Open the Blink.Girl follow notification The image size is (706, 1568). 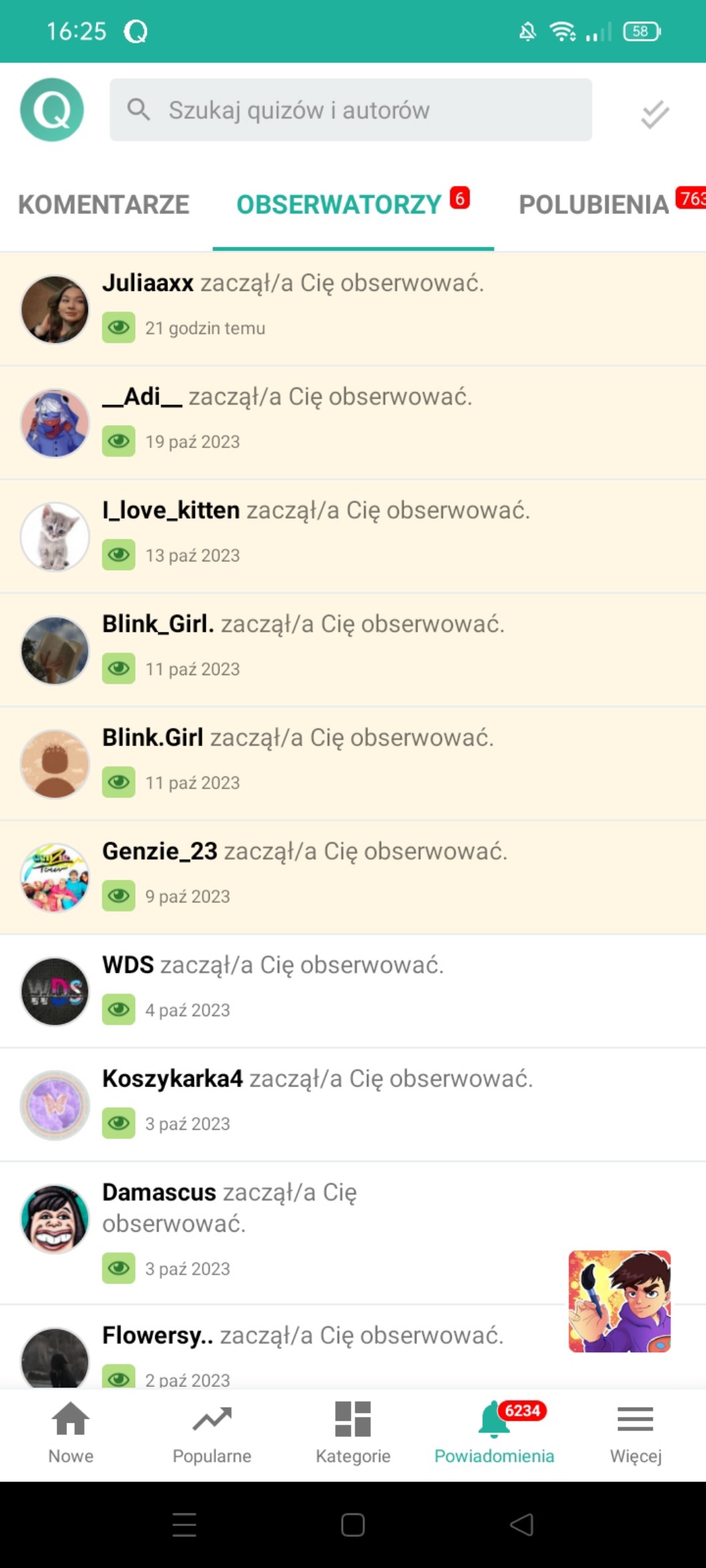pos(353,764)
